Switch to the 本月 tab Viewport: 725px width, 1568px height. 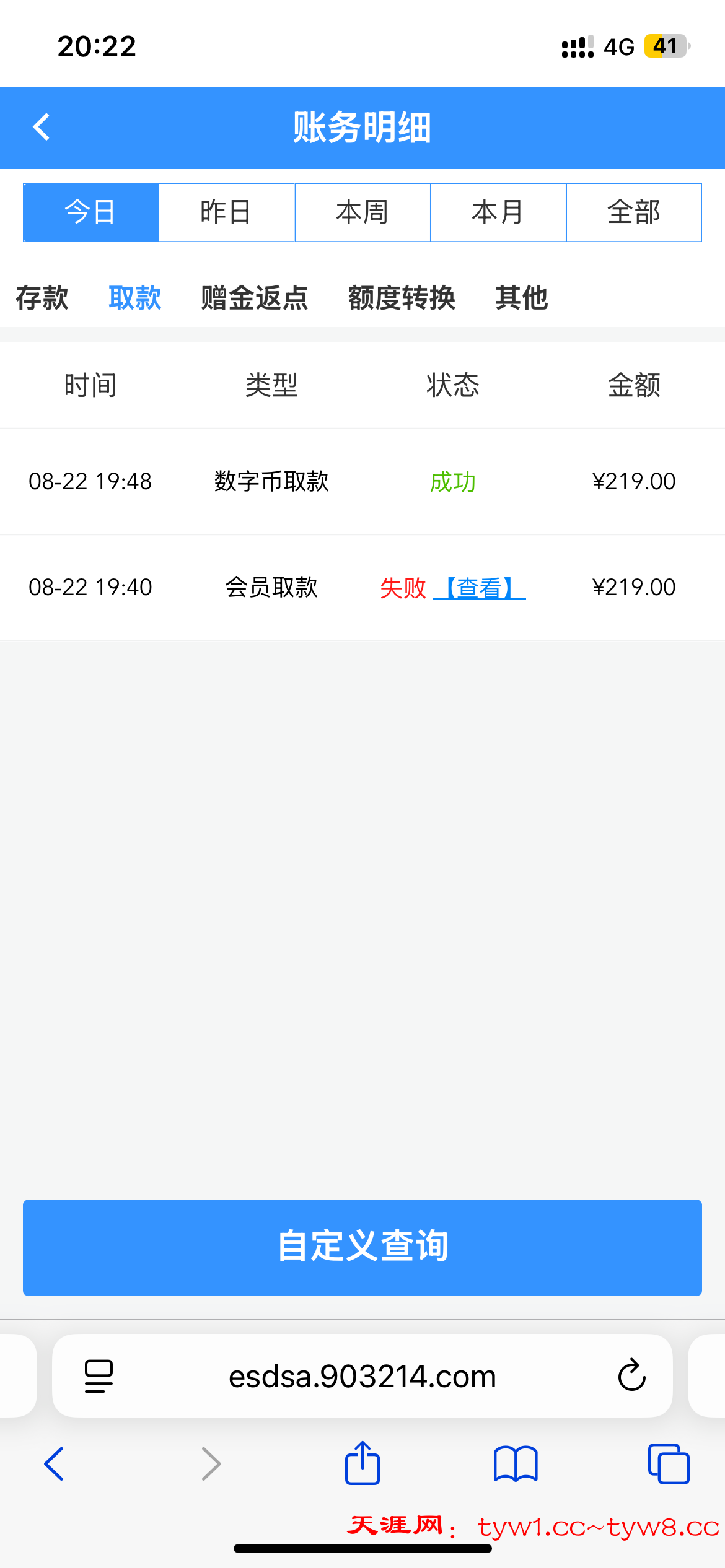(x=499, y=212)
